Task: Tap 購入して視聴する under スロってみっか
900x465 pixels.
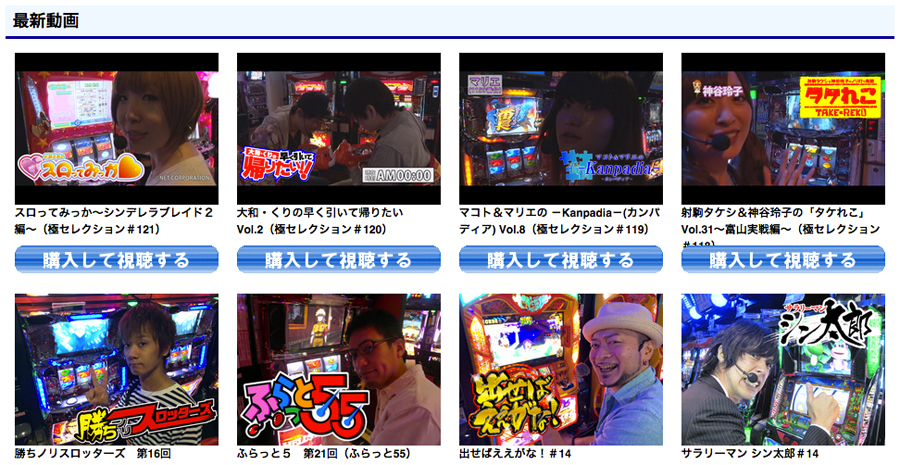Action: coord(117,260)
